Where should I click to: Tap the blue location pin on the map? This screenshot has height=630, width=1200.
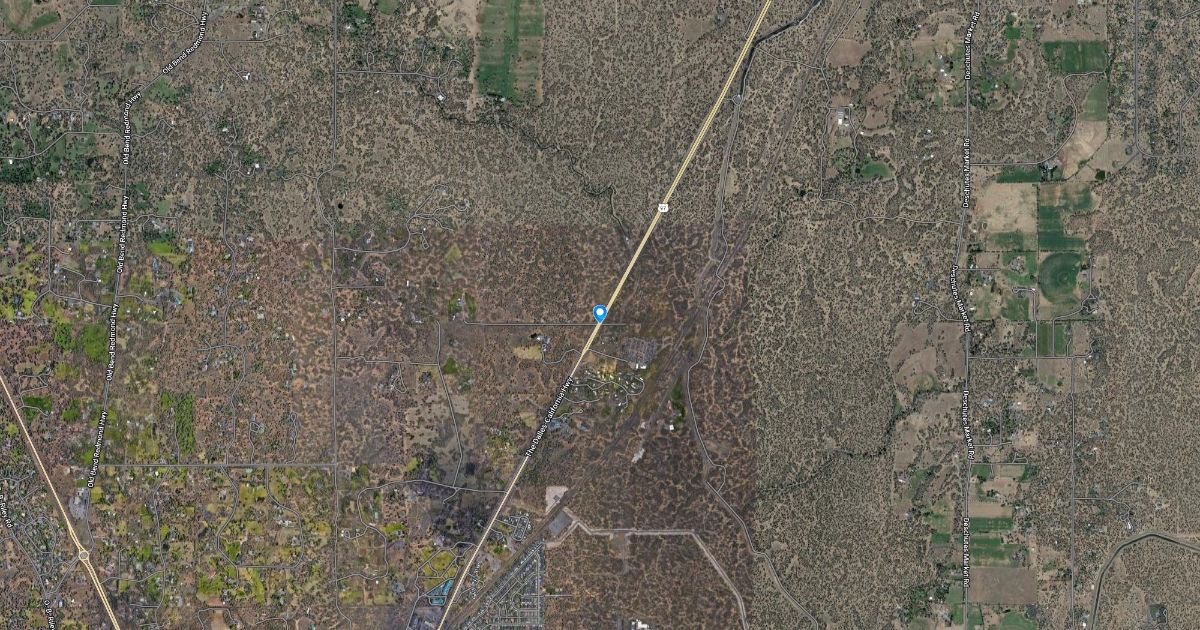[x=600, y=313]
